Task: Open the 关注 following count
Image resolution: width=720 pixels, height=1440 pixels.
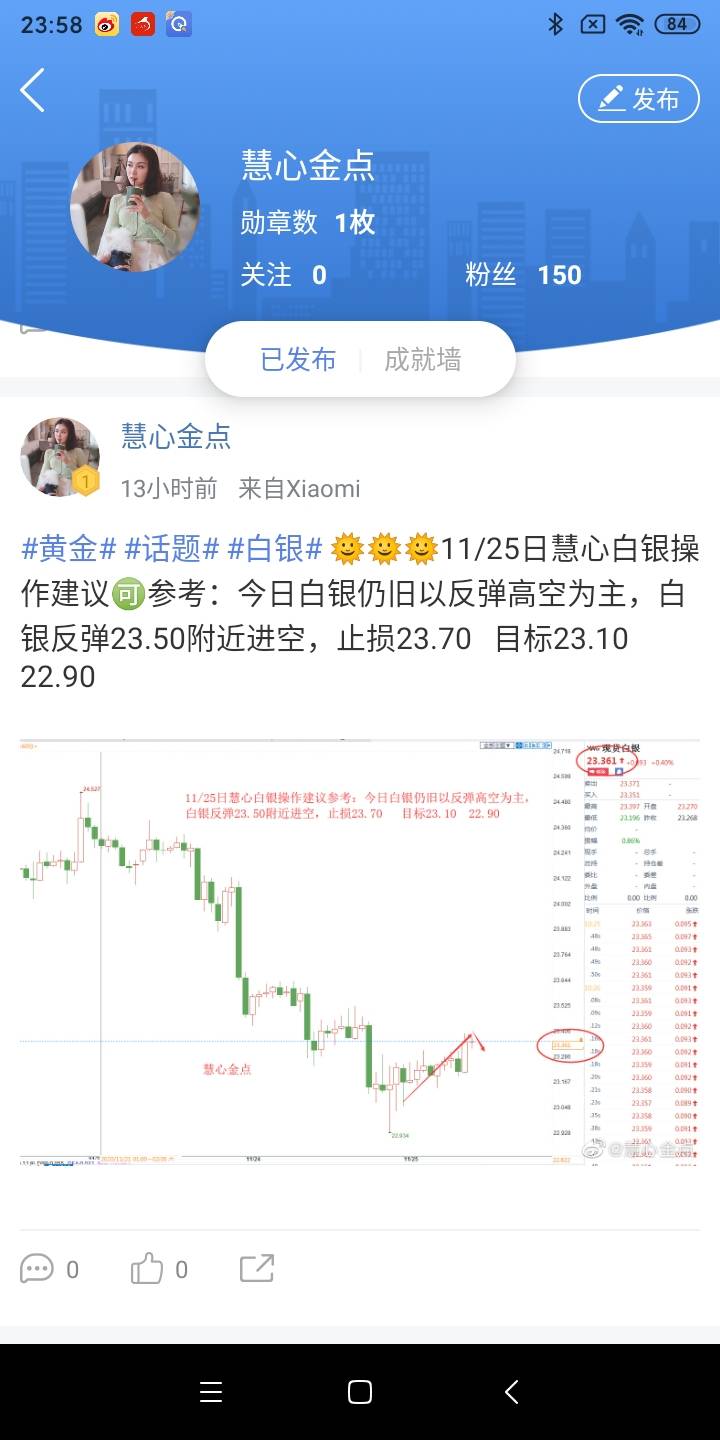Action: point(283,275)
